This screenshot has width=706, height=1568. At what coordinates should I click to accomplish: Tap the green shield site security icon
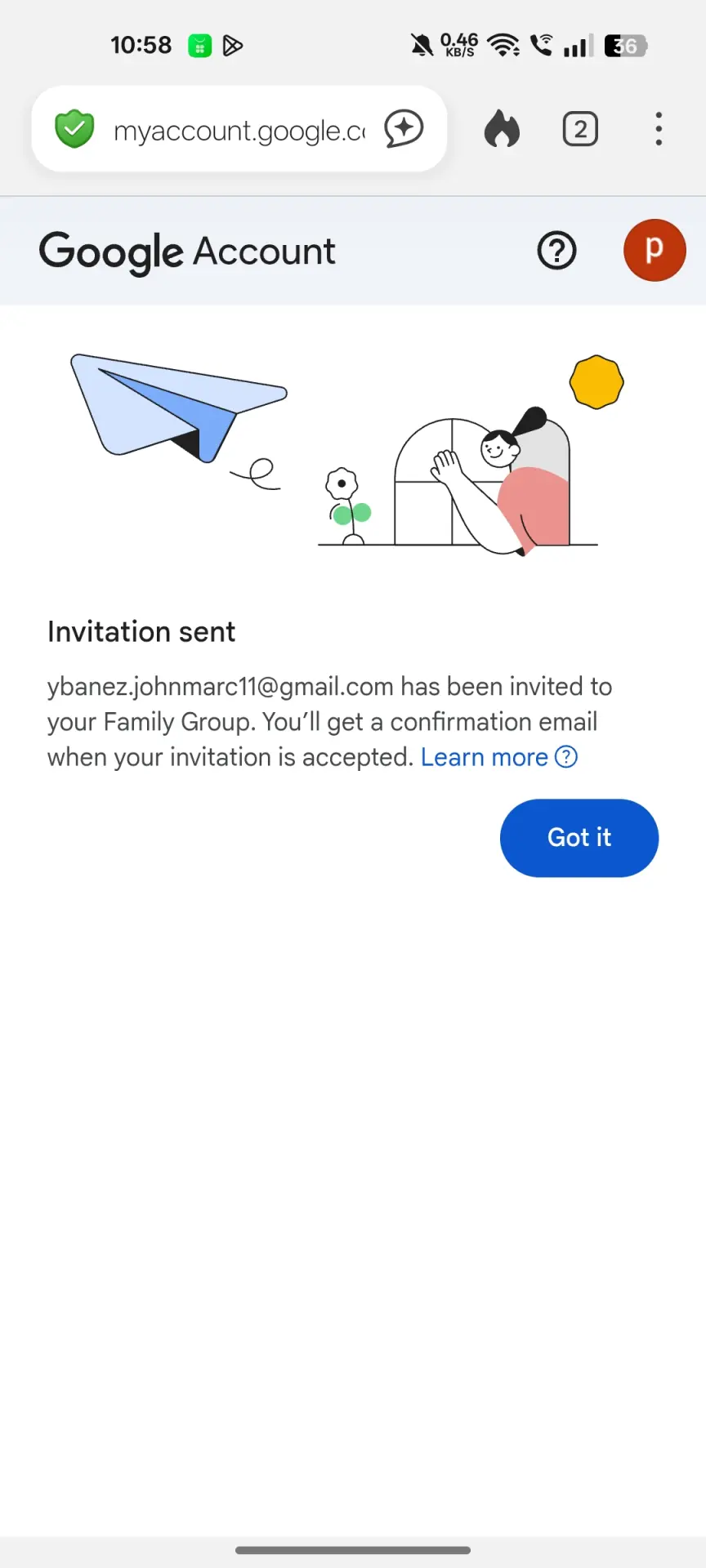coord(74,129)
